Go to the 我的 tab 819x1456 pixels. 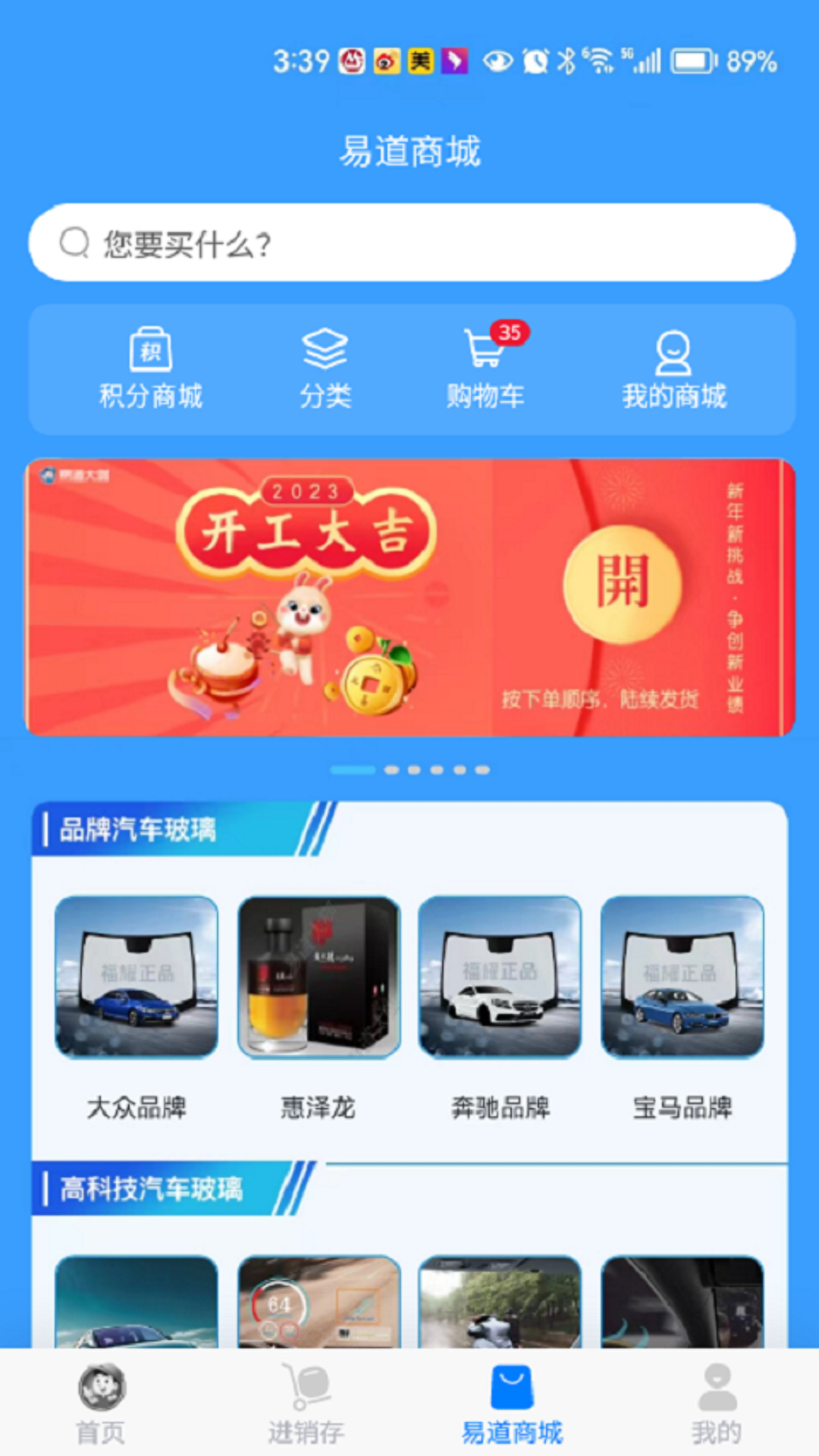[717, 1402]
